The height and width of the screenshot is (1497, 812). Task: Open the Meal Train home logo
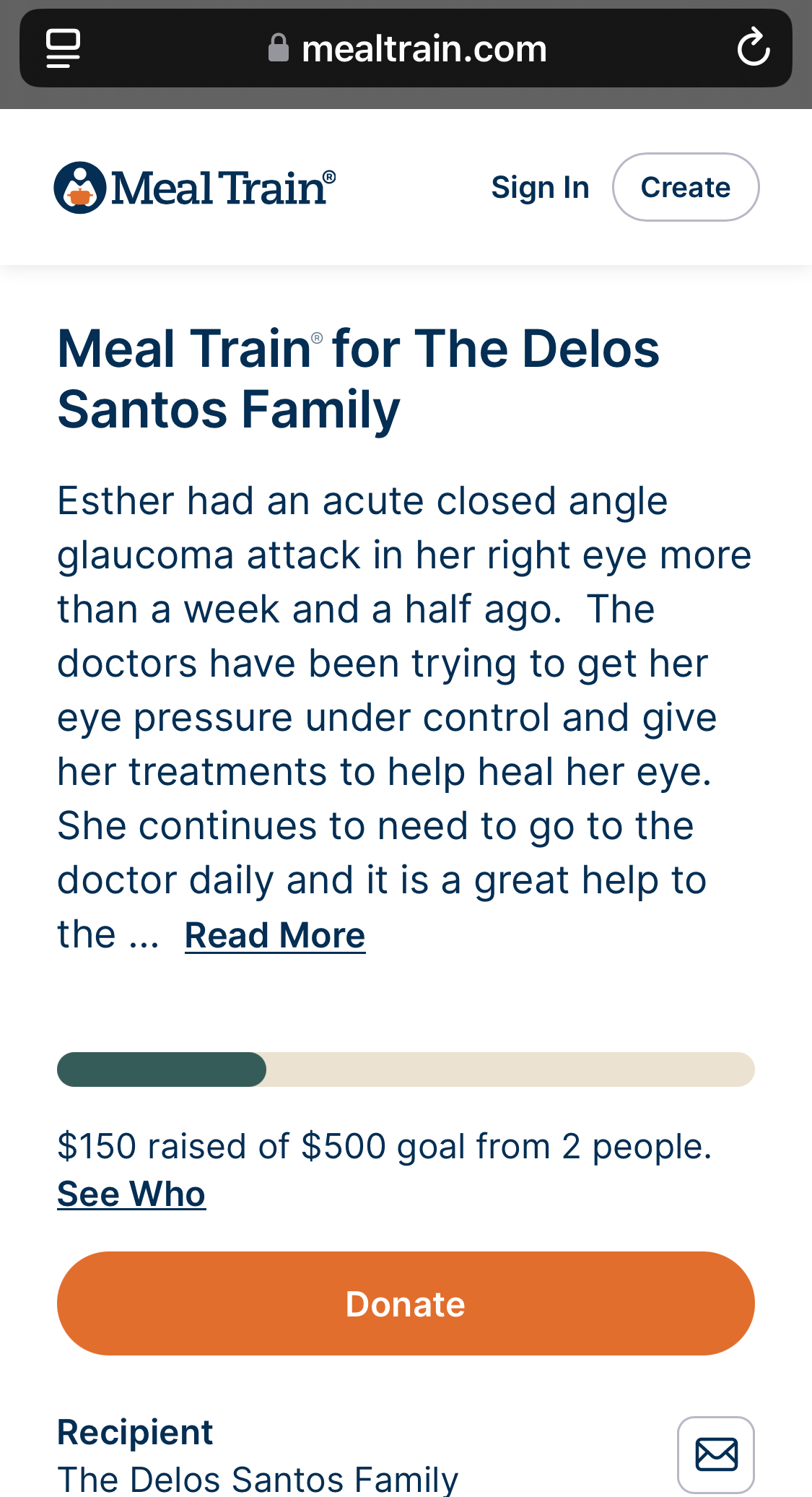point(194,188)
